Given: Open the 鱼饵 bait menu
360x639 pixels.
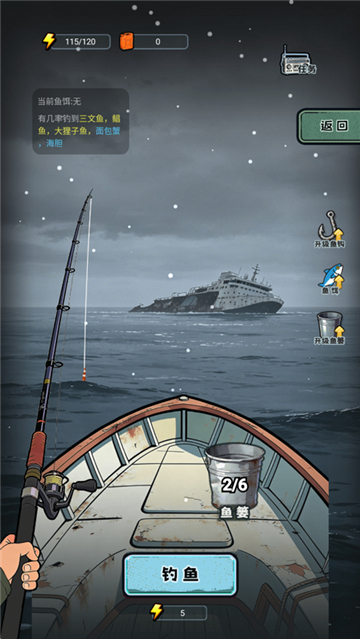Looking at the screenshot, I should (x=331, y=280).
